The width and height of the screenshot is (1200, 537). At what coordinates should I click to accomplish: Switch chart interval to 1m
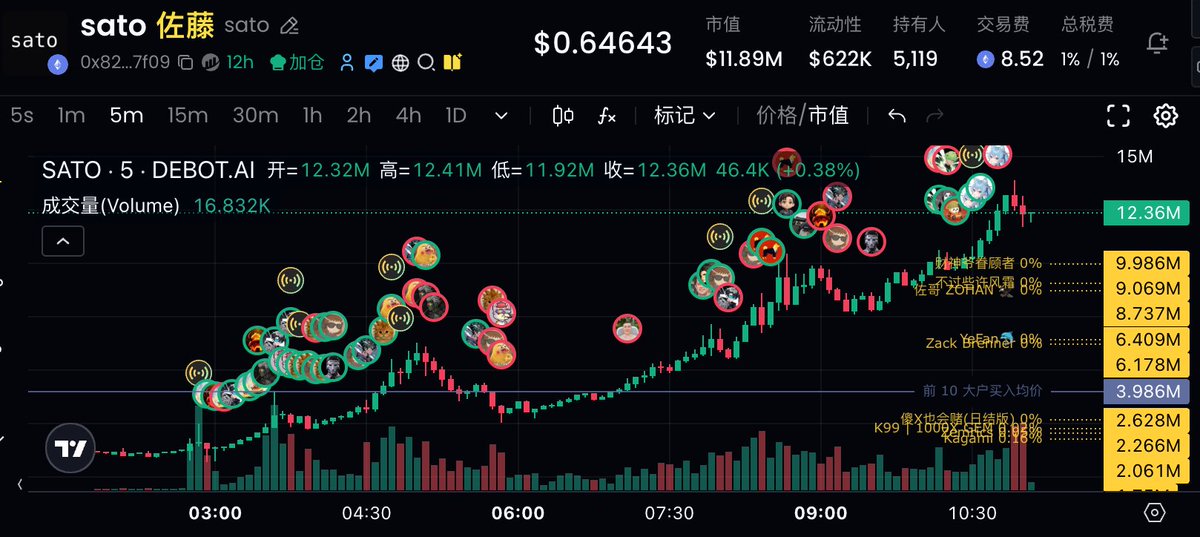tap(71, 115)
